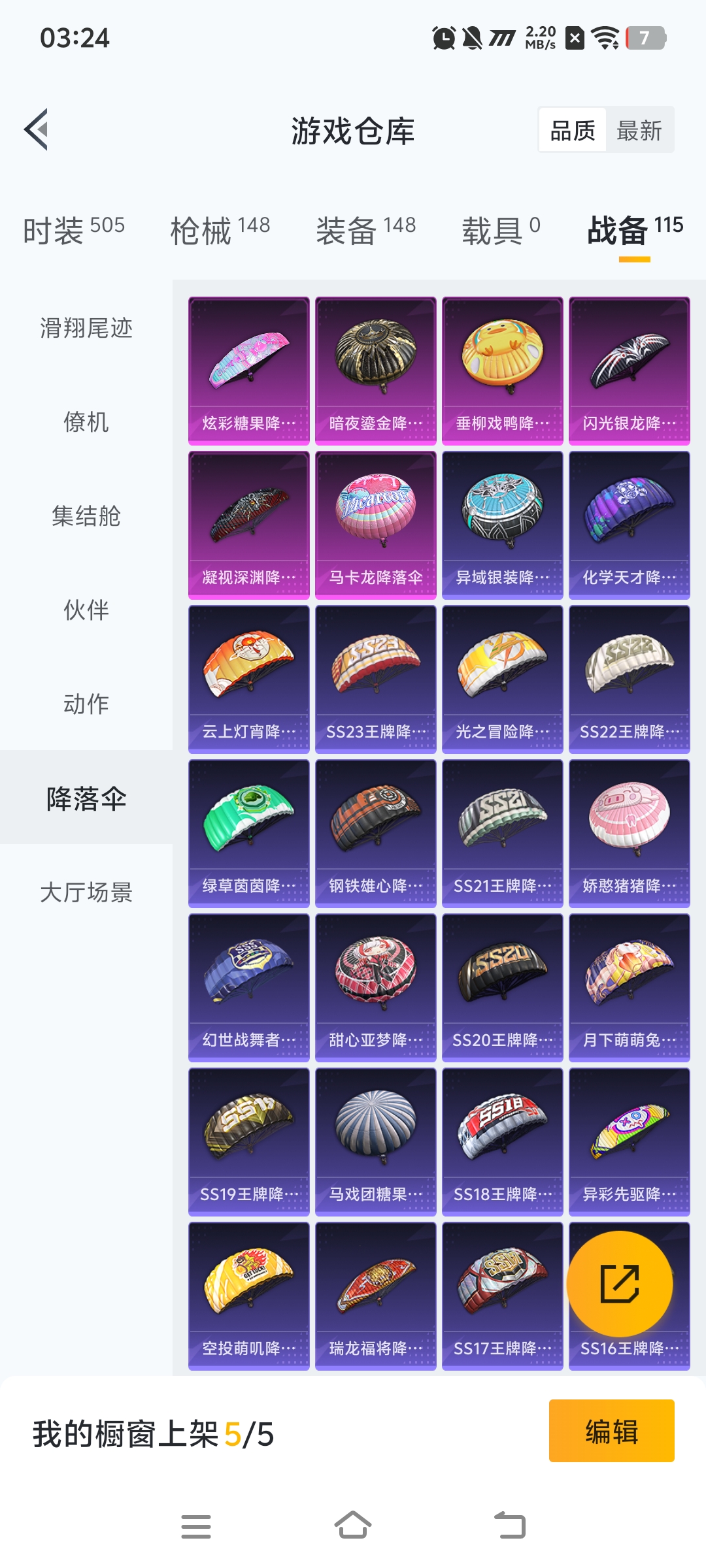View the 大厅场景 category
The image size is (706, 1568).
(86, 892)
